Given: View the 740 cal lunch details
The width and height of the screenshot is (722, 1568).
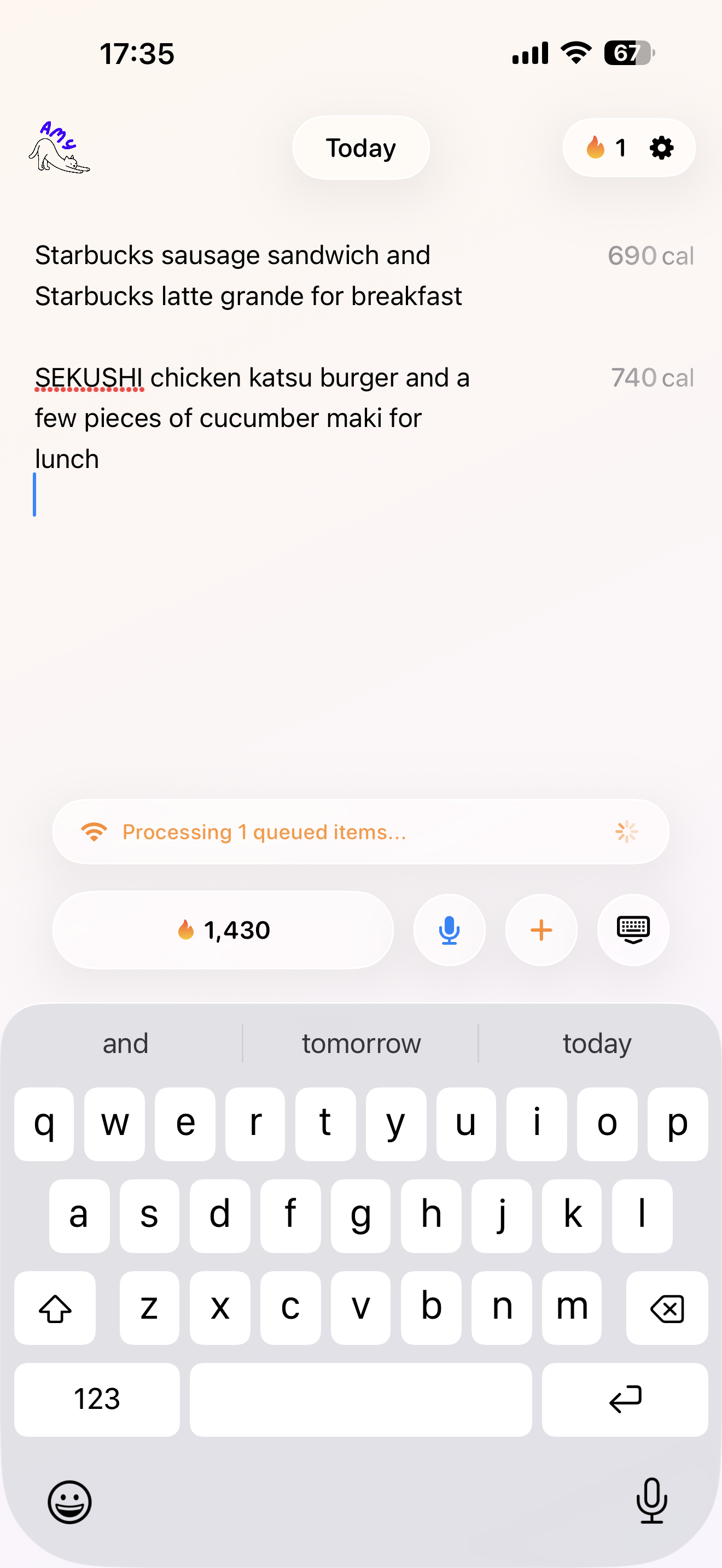Looking at the screenshot, I should coord(652,378).
